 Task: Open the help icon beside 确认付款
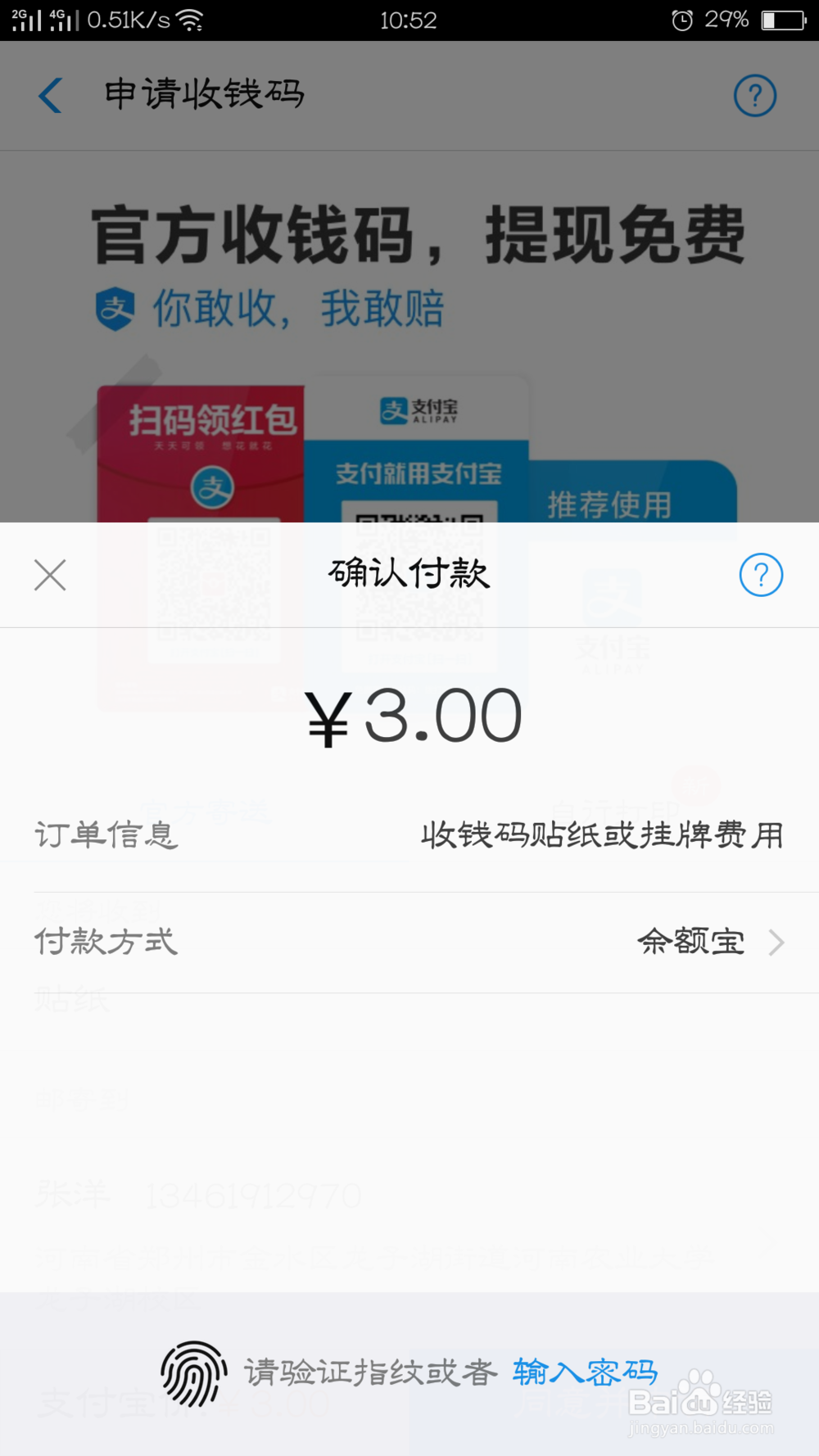click(x=761, y=576)
